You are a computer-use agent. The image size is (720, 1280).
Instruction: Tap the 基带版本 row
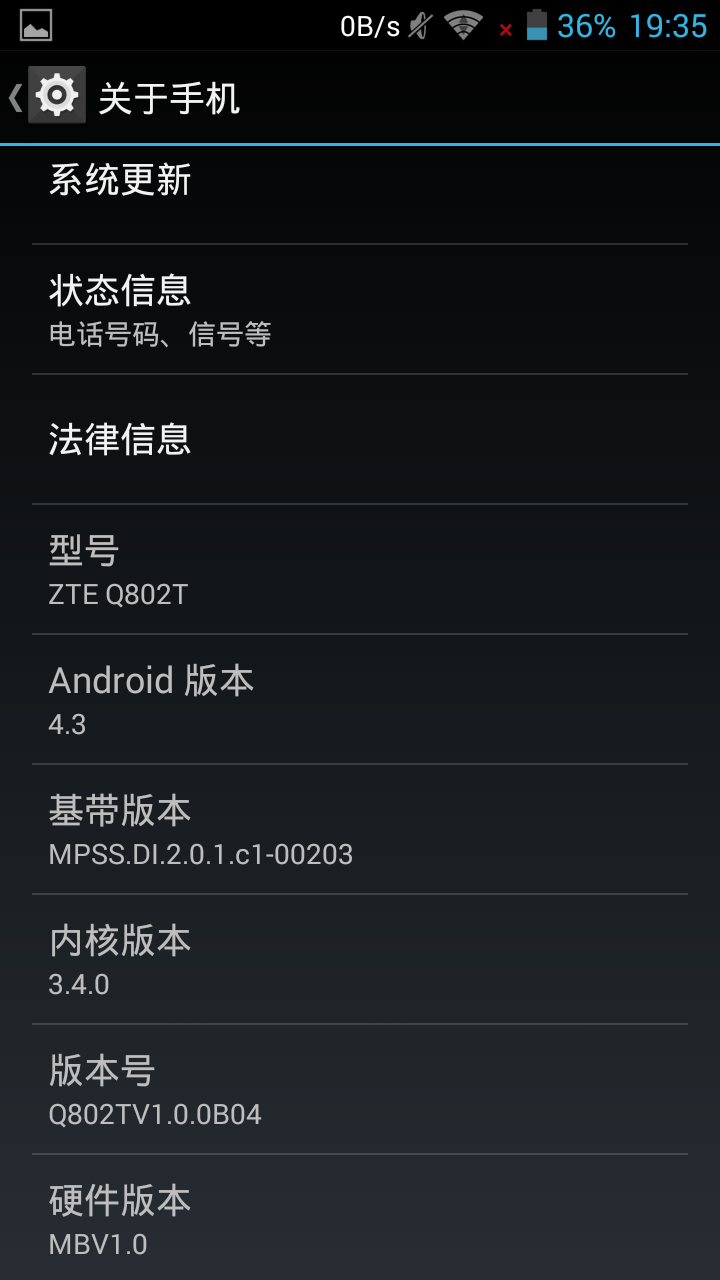pos(360,830)
